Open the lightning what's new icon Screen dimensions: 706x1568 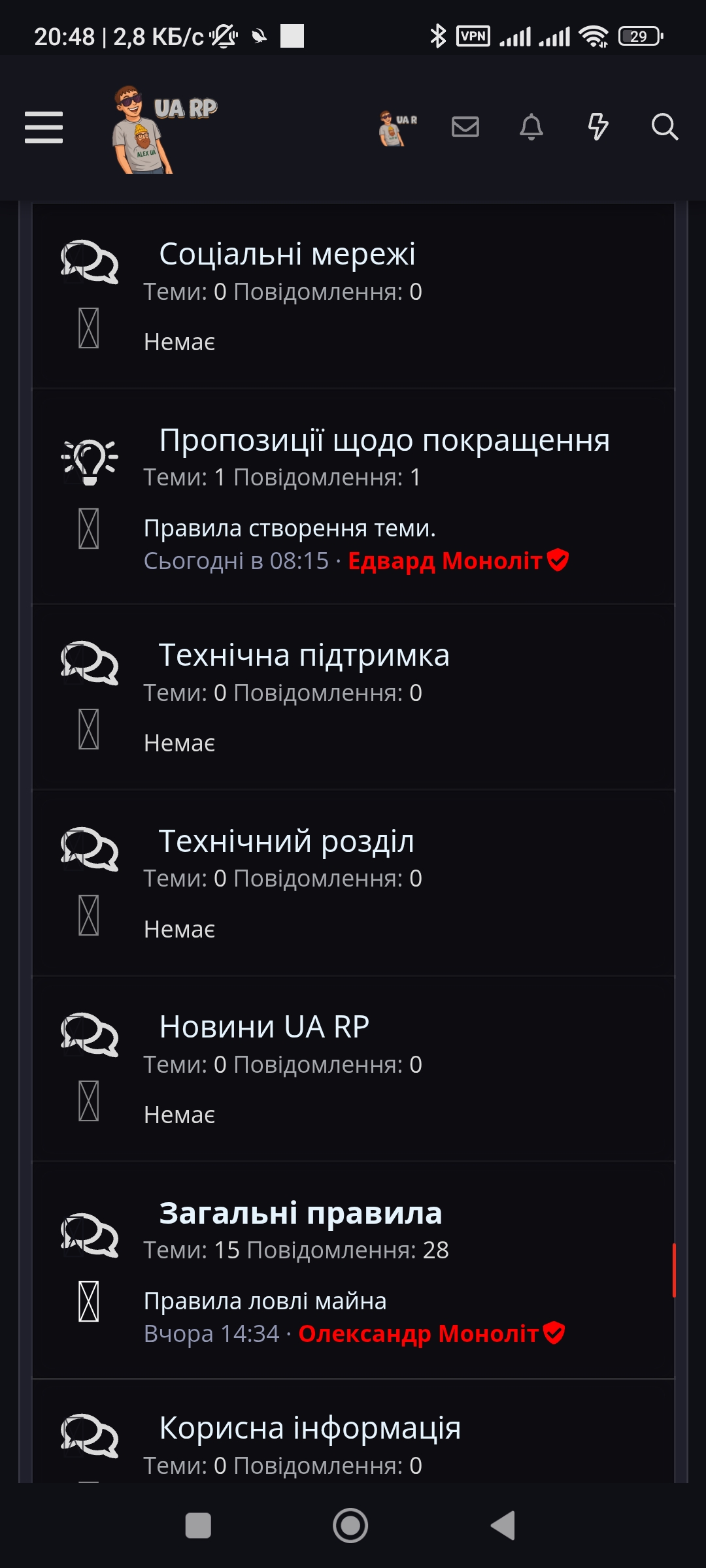click(x=598, y=127)
